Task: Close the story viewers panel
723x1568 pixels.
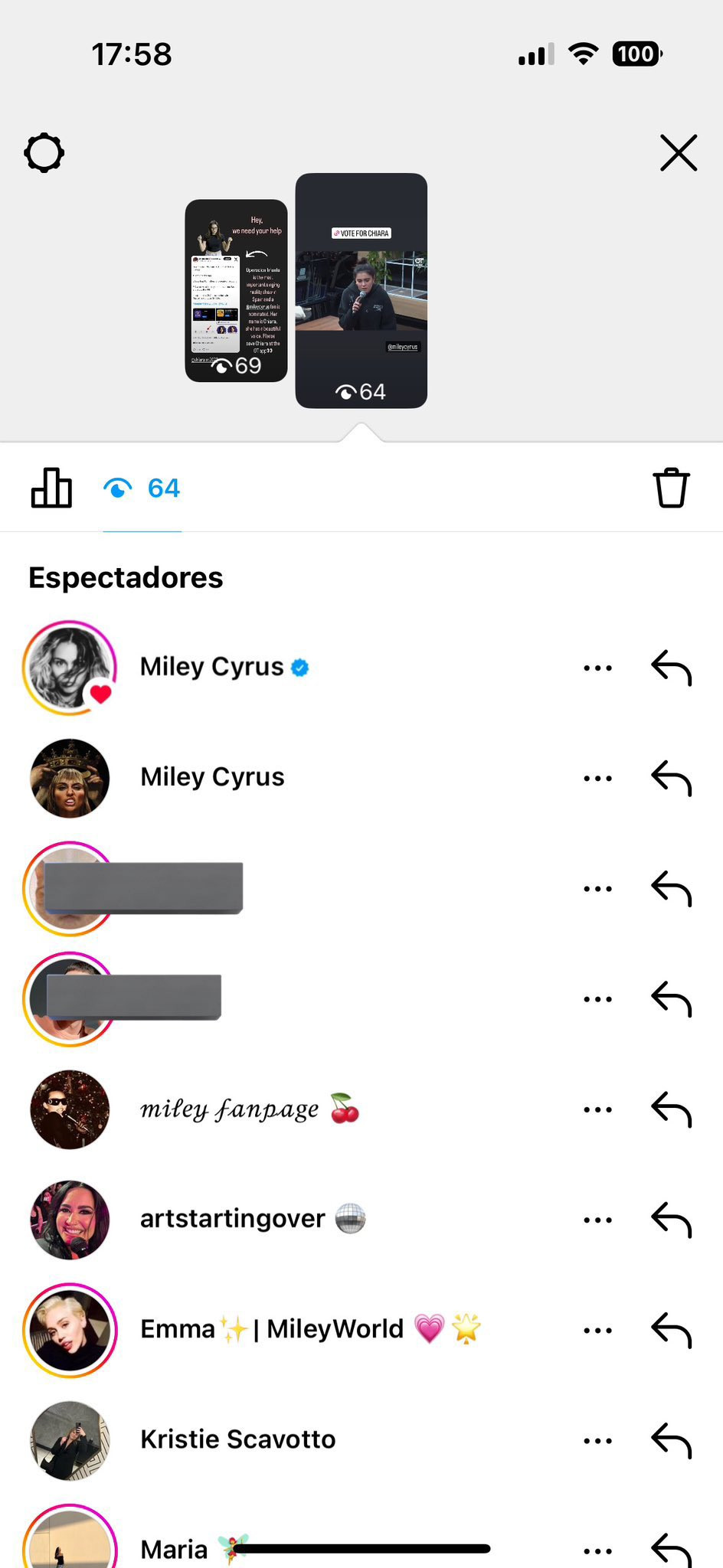Action: coord(679,153)
